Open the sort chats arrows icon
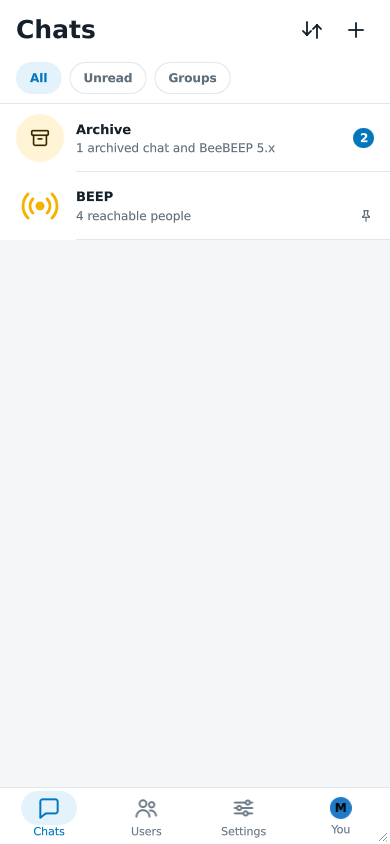This screenshot has height=844, width=390. pos(312,30)
